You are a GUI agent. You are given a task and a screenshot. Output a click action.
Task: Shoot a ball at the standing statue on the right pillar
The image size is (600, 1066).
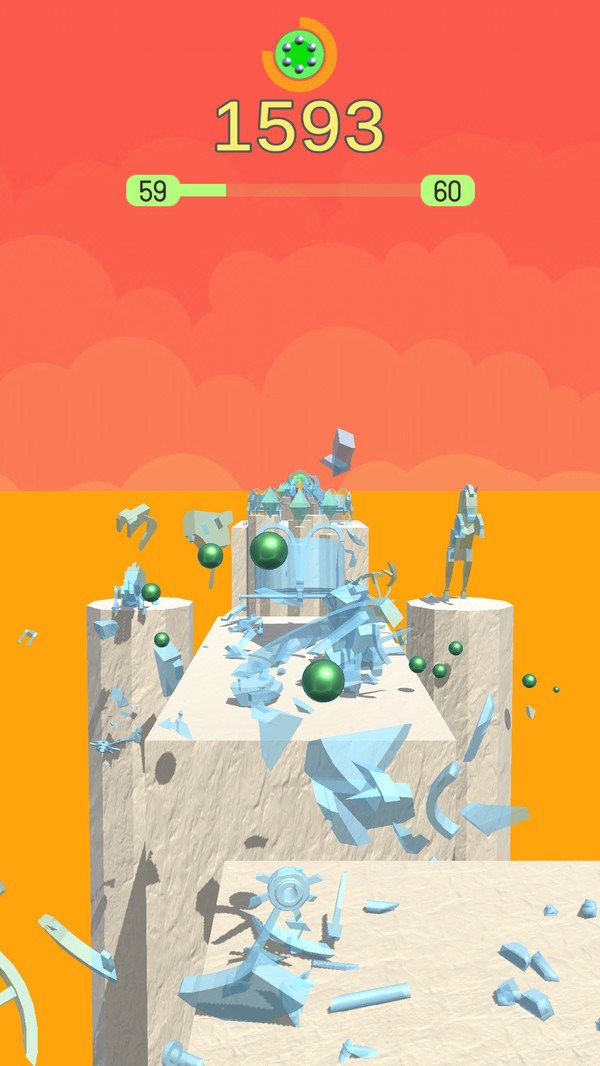[464, 542]
